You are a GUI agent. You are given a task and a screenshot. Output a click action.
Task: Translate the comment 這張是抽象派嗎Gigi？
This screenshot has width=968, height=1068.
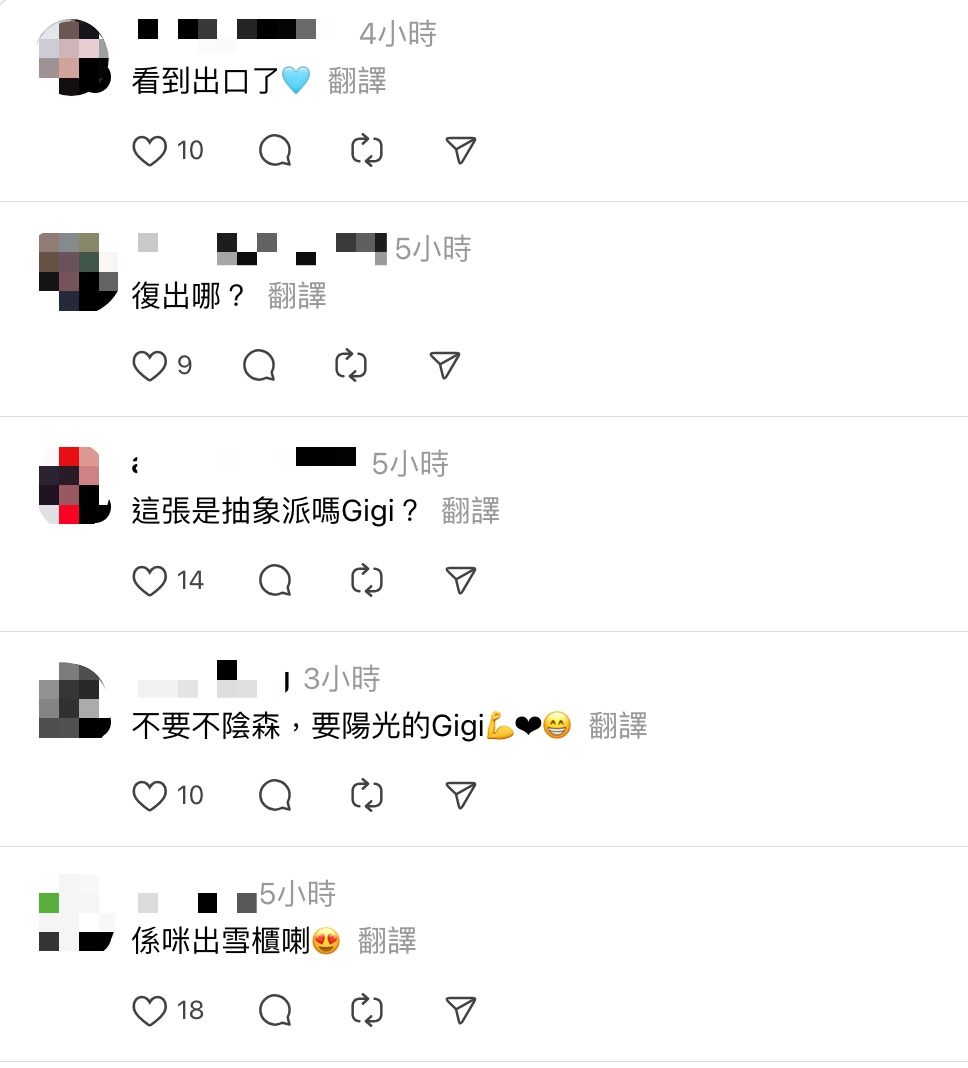(x=470, y=511)
